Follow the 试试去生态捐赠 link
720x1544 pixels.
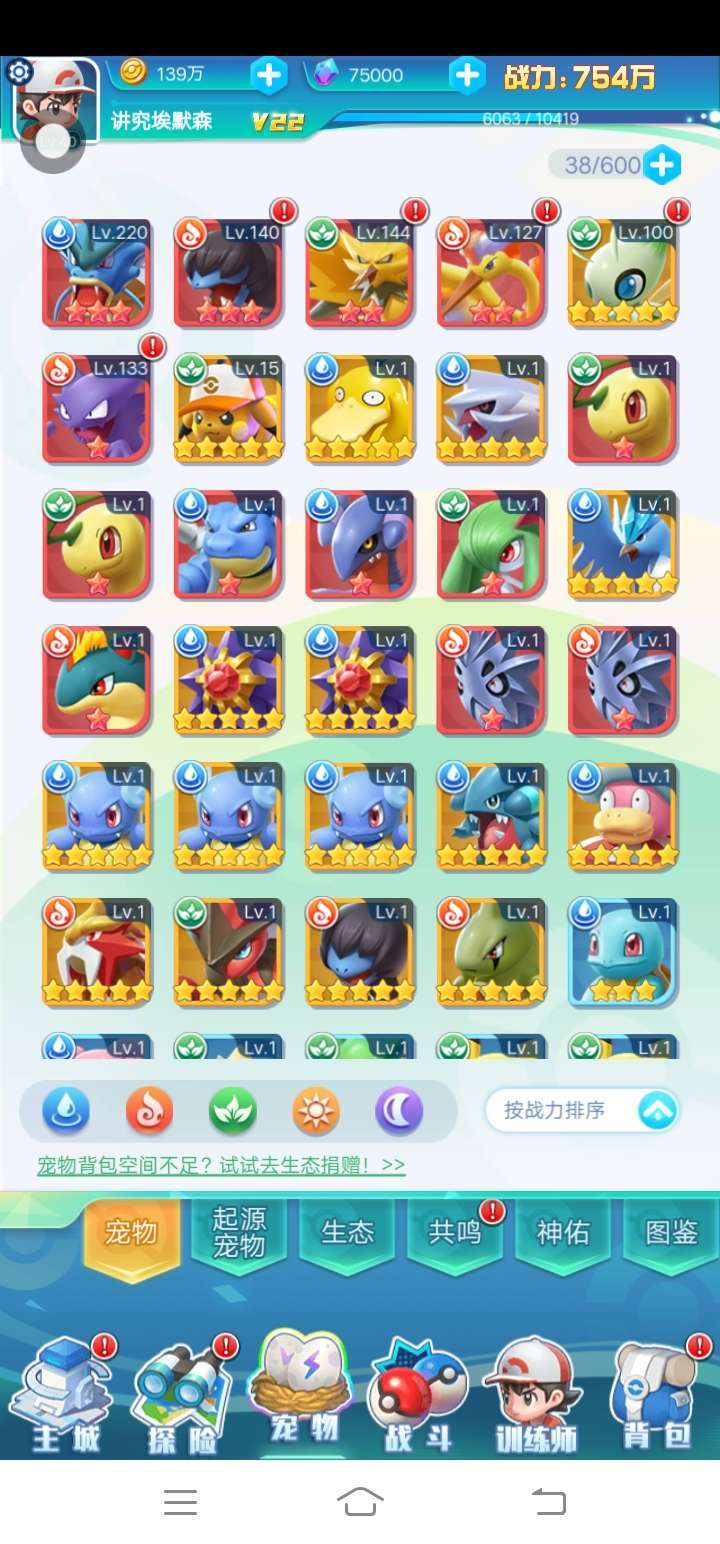221,1165
